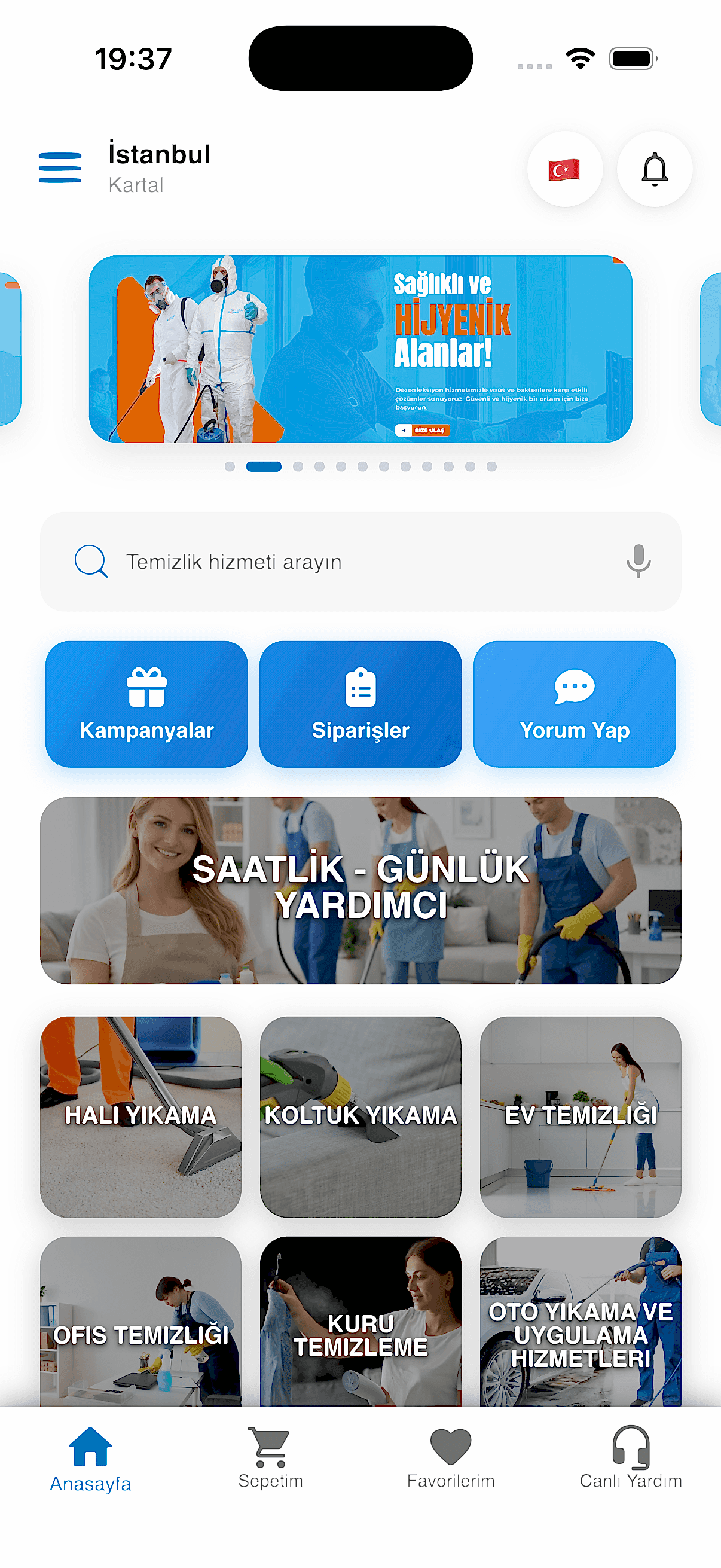721x1568 pixels.
Task: Open the hamburger navigation menu
Action: (60, 169)
